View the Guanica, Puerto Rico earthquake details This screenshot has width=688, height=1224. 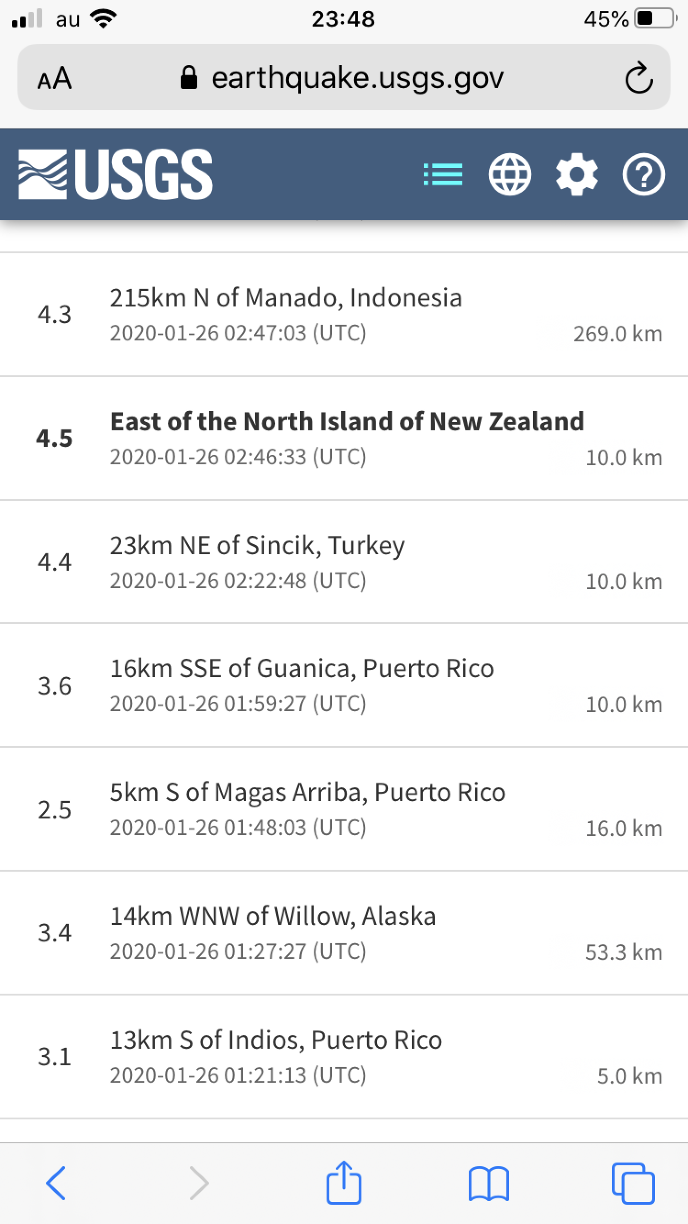[343, 685]
